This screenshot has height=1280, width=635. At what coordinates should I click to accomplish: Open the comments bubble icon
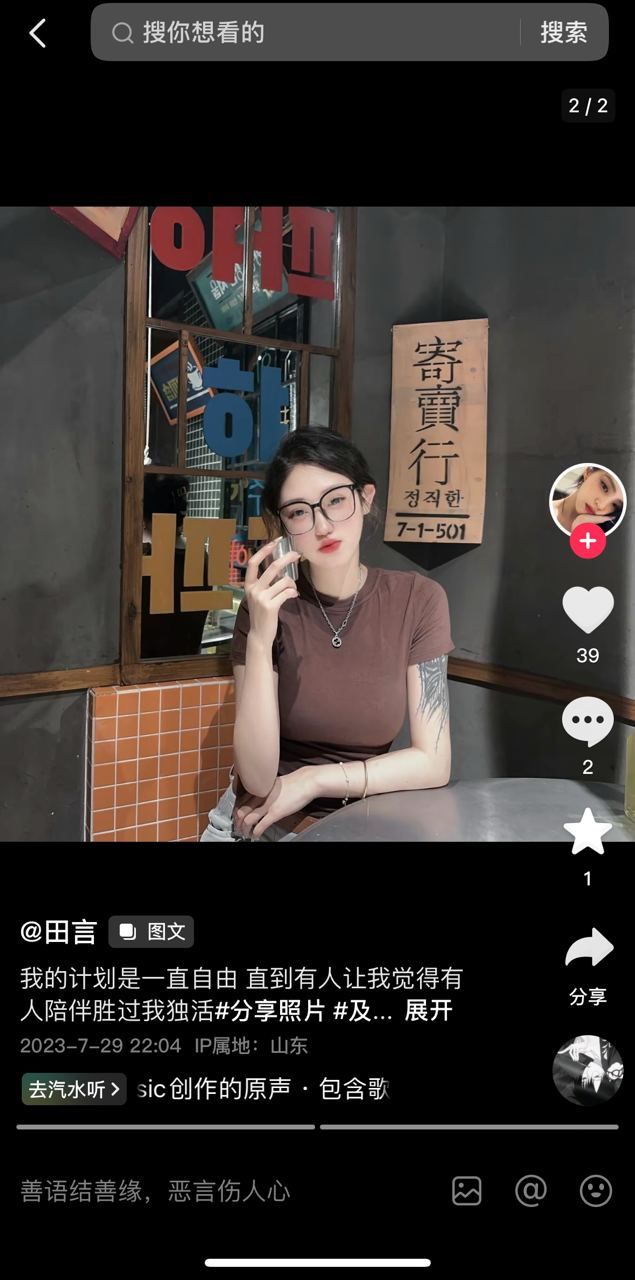click(x=587, y=722)
